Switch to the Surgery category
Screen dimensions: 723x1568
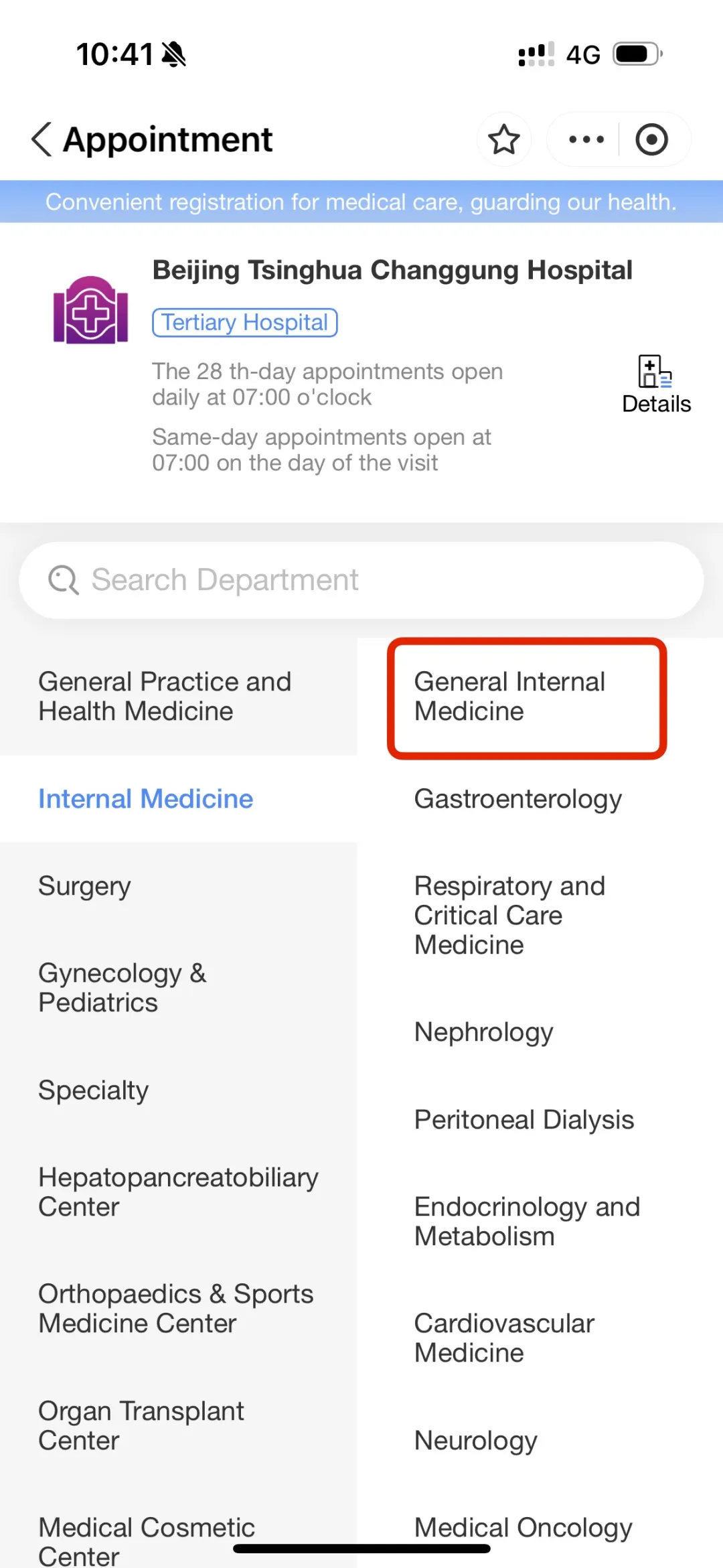[178, 886]
